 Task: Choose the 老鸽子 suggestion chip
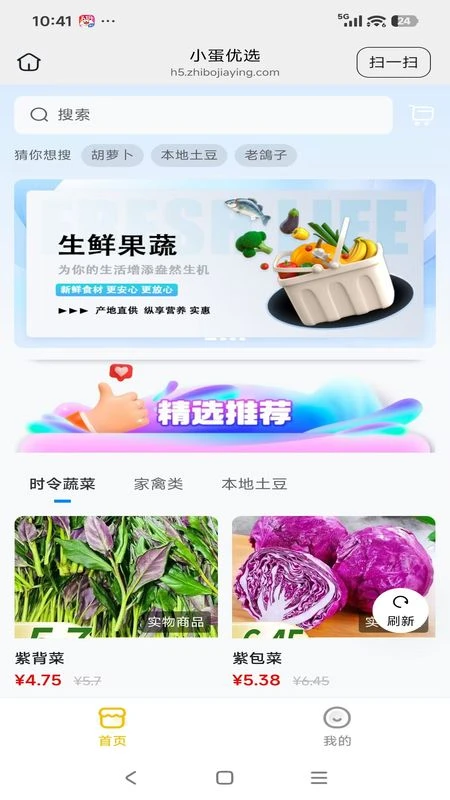tap(266, 155)
